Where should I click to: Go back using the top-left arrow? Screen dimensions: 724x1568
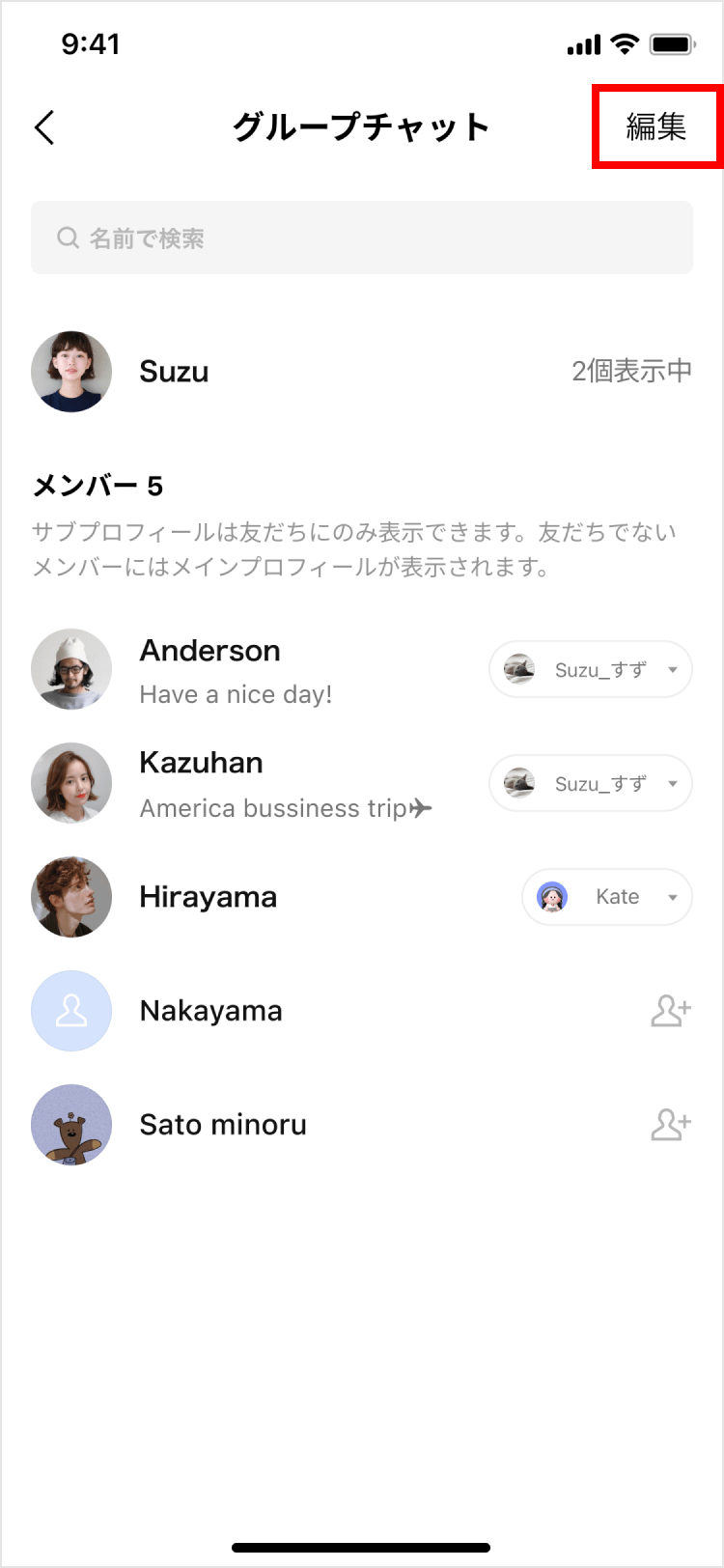coord(44,127)
